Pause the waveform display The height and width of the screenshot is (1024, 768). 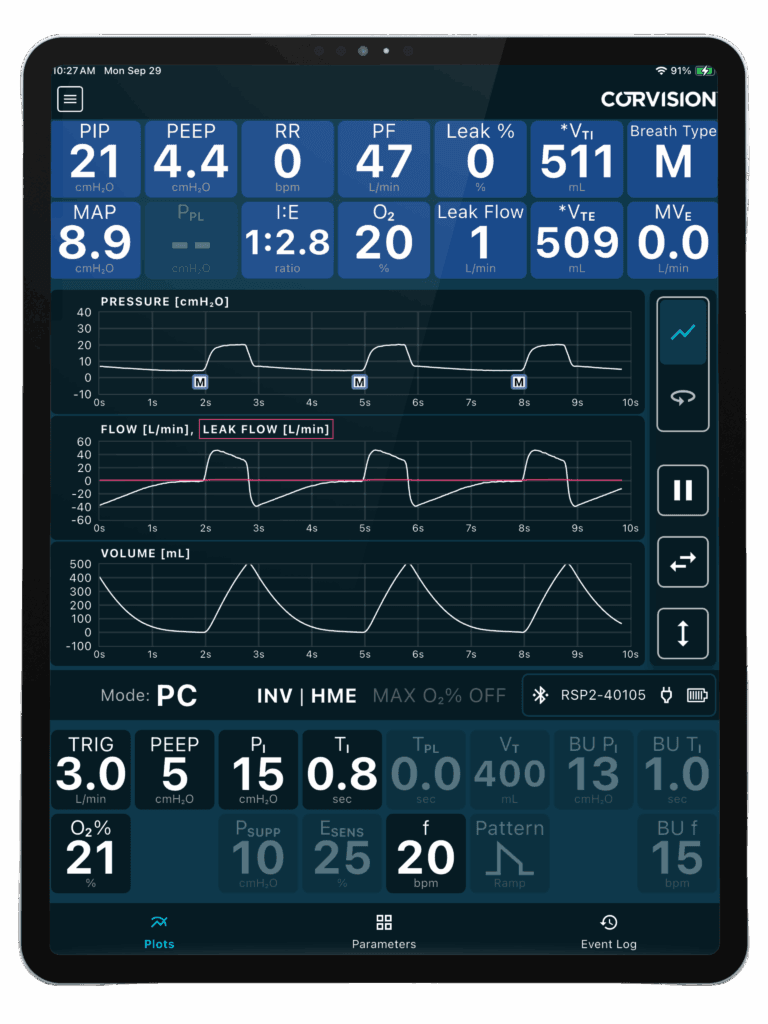click(x=683, y=490)
